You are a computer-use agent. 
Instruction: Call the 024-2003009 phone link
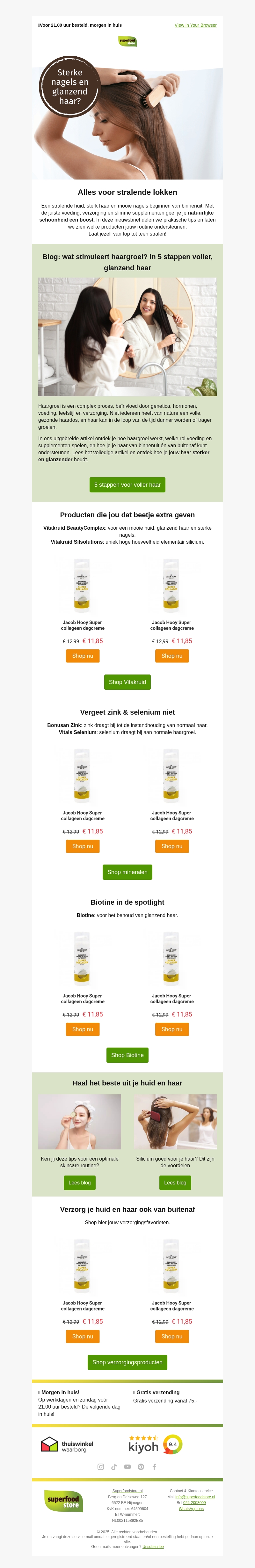pyautogui.click(x=195, y=1503)
